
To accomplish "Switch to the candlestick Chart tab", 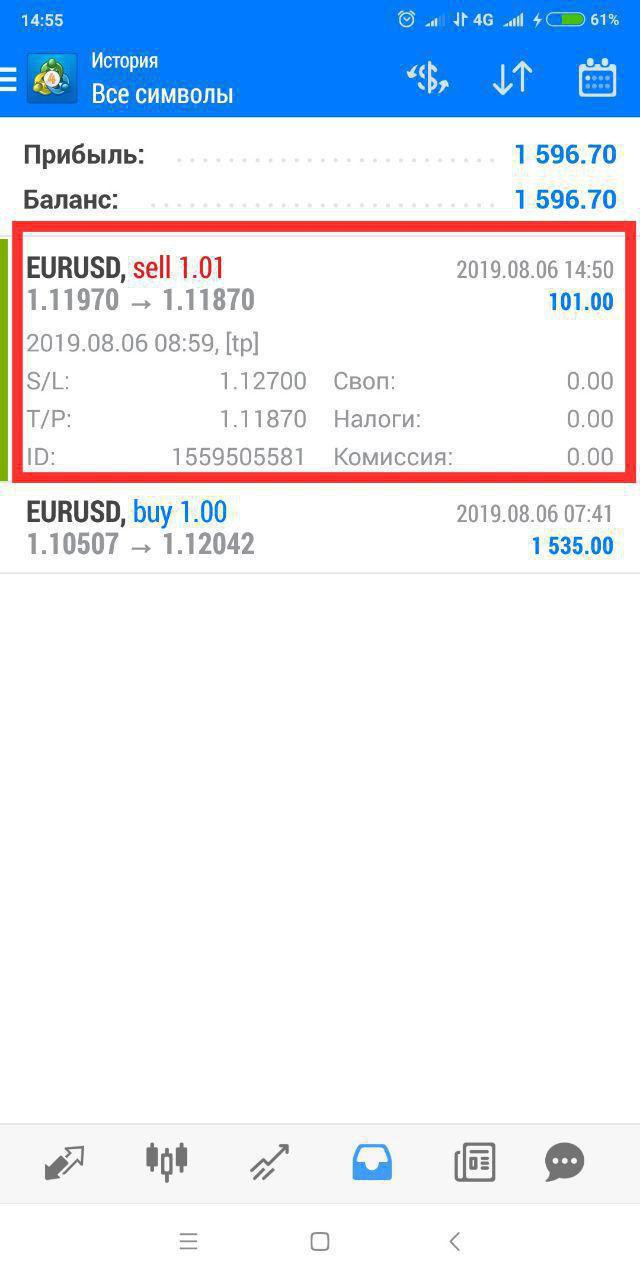I will (167, 1160).
